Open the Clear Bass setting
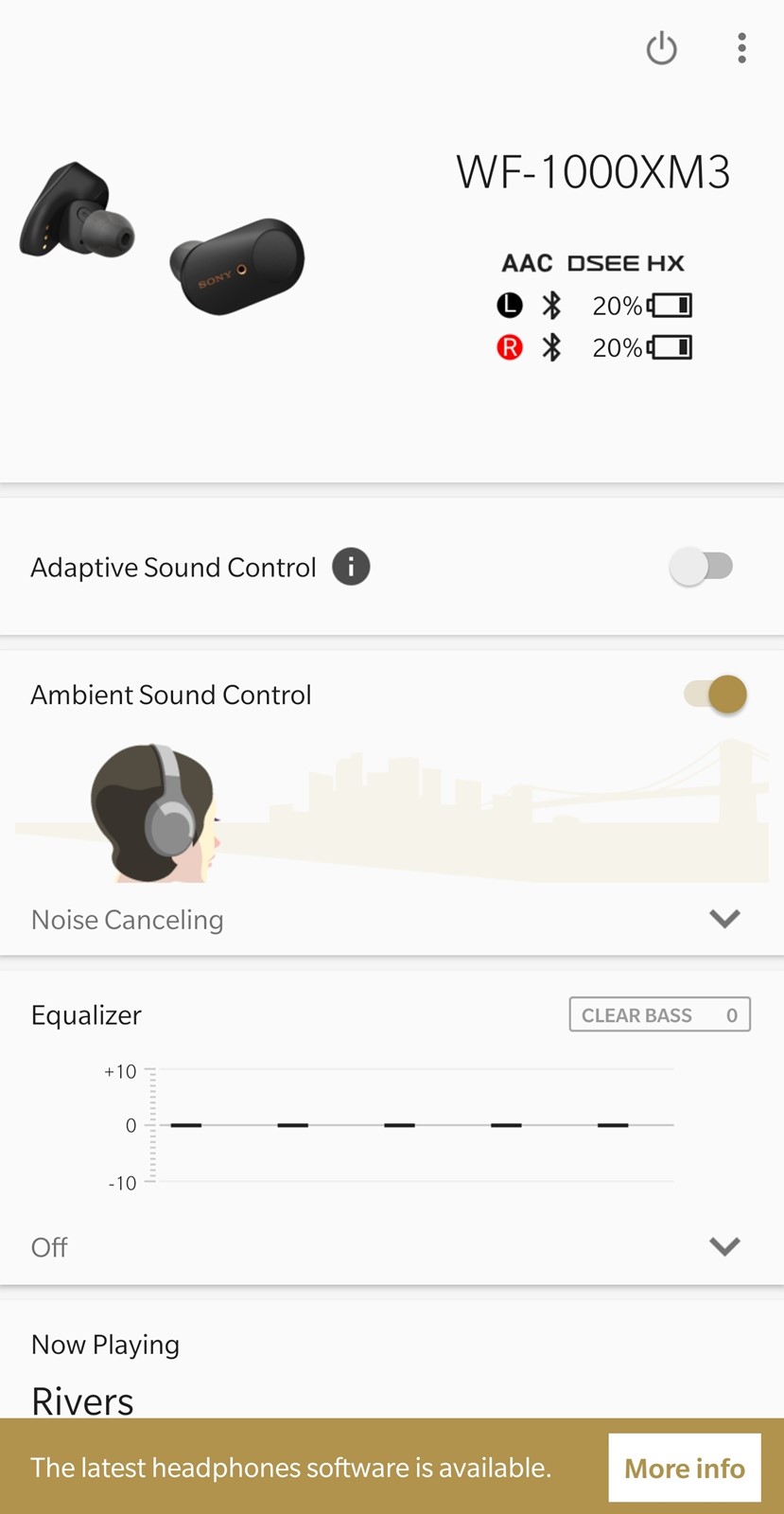 (x=660, y=1014)
